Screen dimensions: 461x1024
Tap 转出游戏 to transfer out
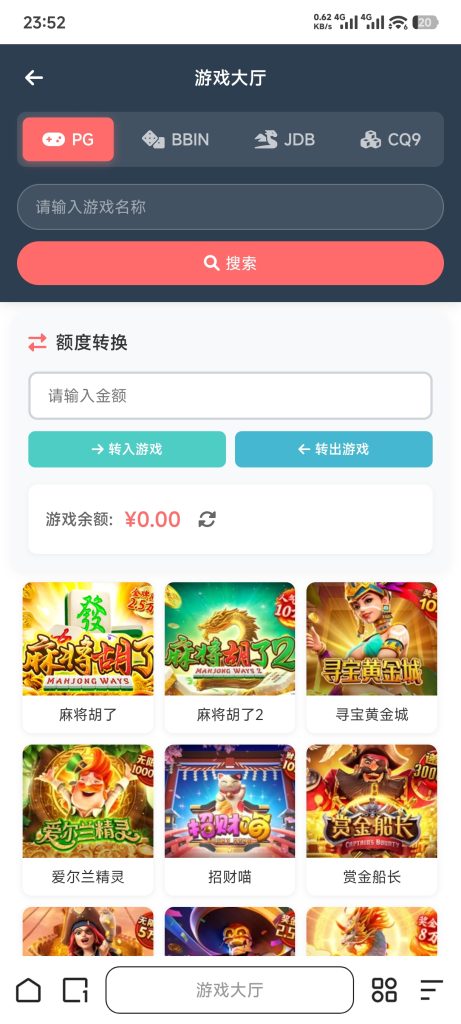[334, 449]
